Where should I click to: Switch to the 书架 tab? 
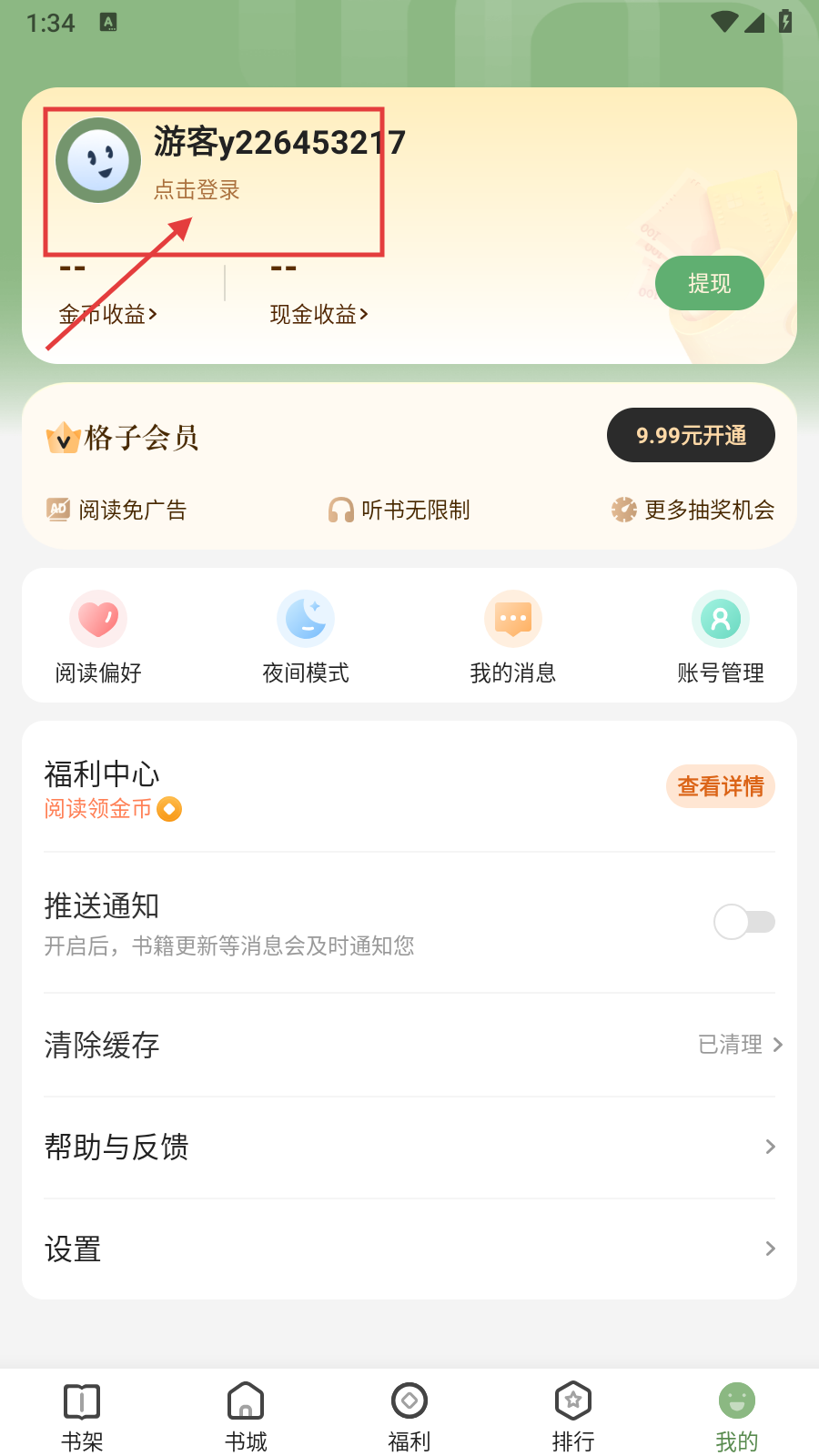pyautogui.click(x=82, y=1416)
